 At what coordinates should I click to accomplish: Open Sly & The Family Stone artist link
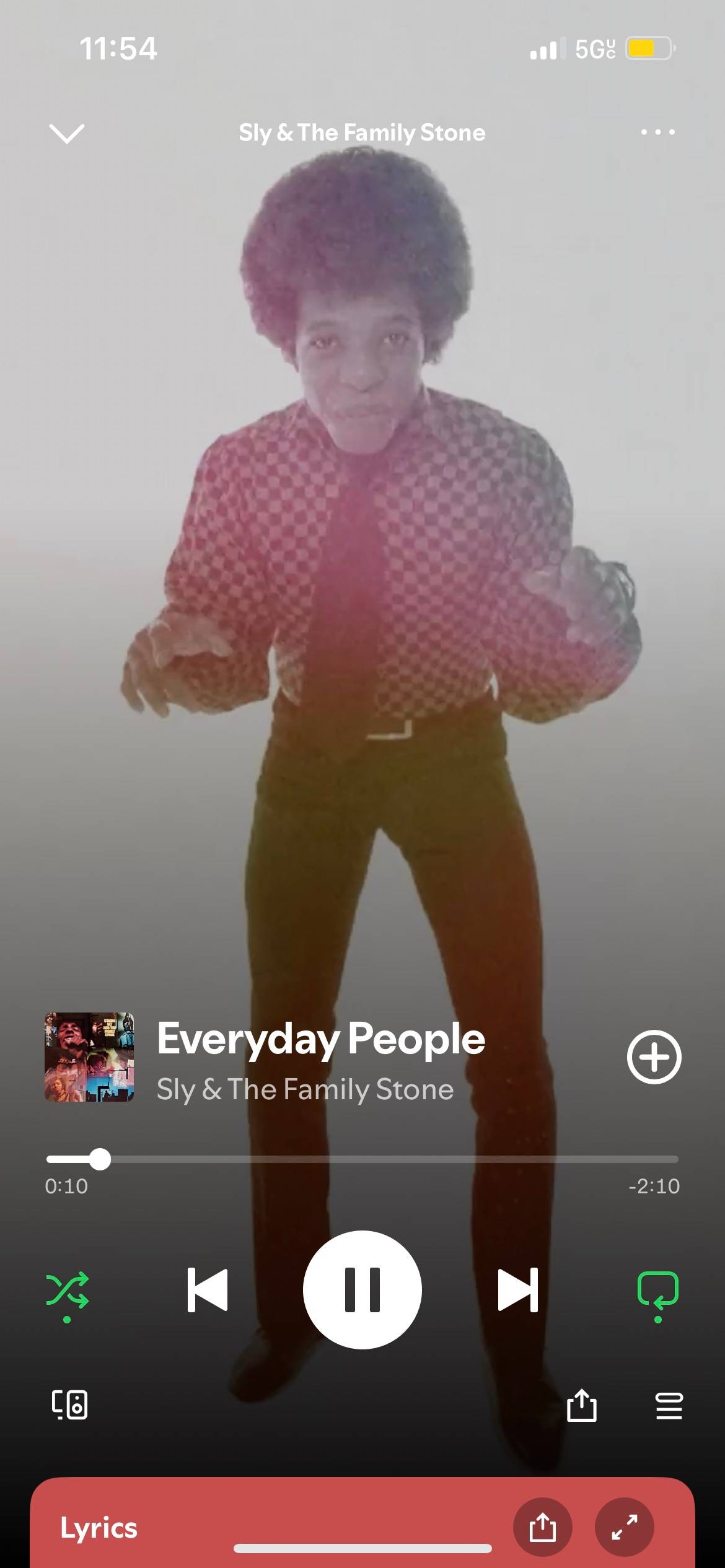[305, 1089]
